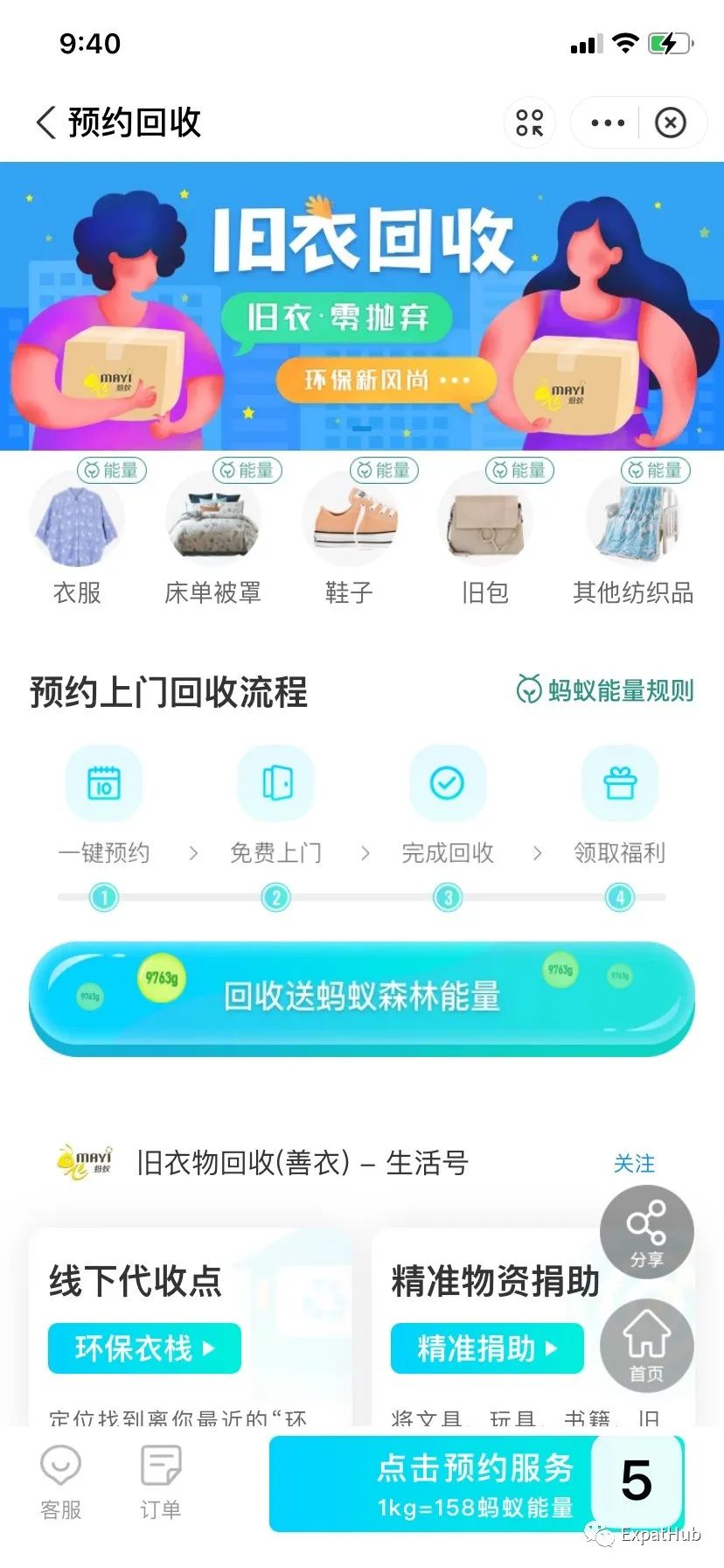Select the 床单被罩 category
The height and width of the screenshot is (1568, 724).
pyautogui.click(x=212, y=534)
